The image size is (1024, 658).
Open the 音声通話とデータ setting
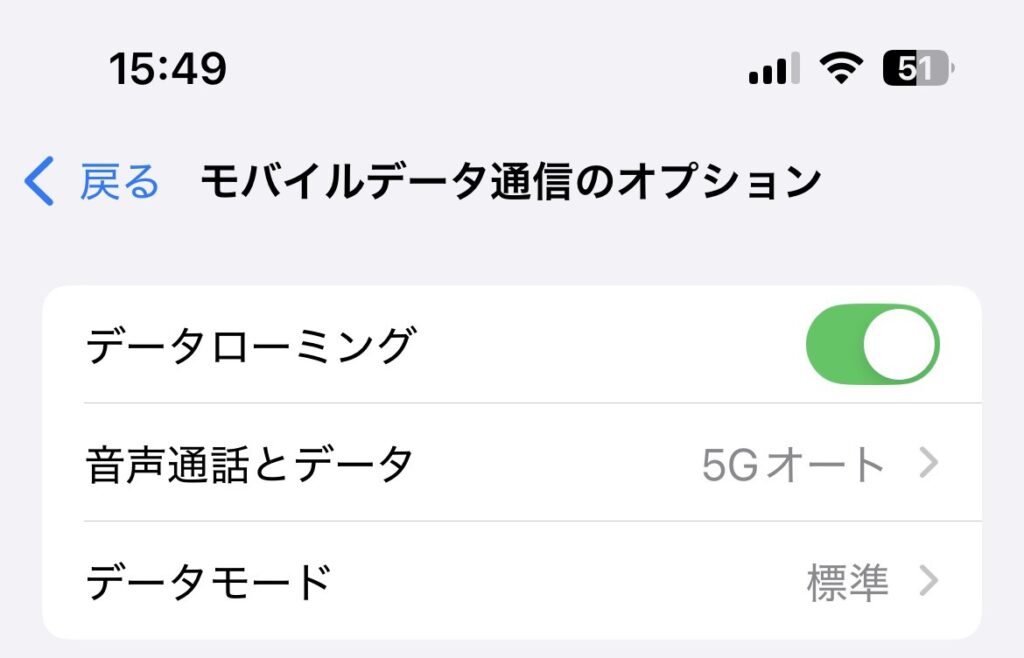click(512, 463)
